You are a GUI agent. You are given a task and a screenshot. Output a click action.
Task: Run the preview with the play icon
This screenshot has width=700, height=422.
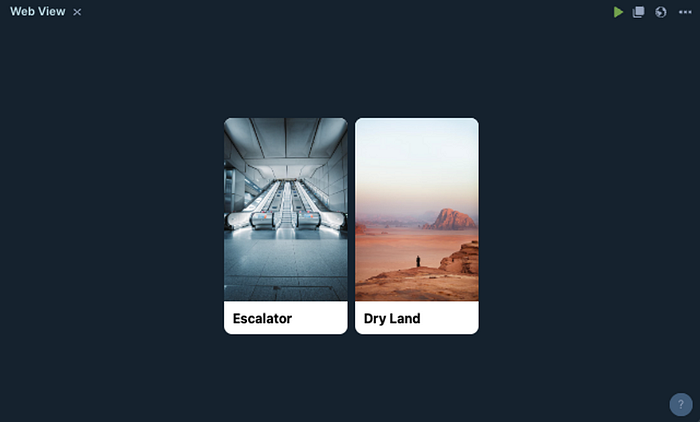point(618,12)
